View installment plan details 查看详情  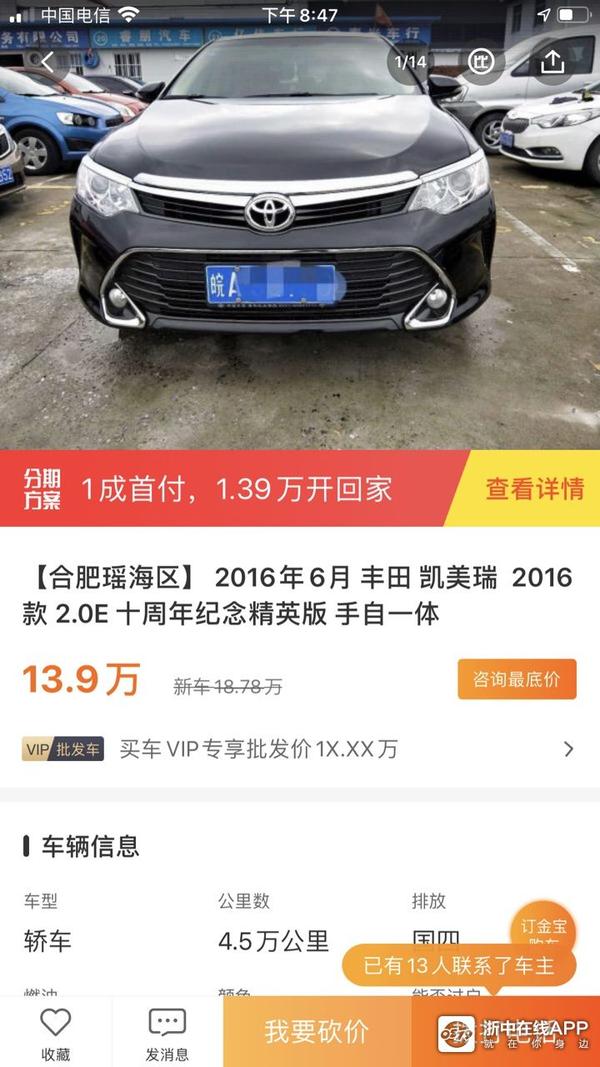534,489
